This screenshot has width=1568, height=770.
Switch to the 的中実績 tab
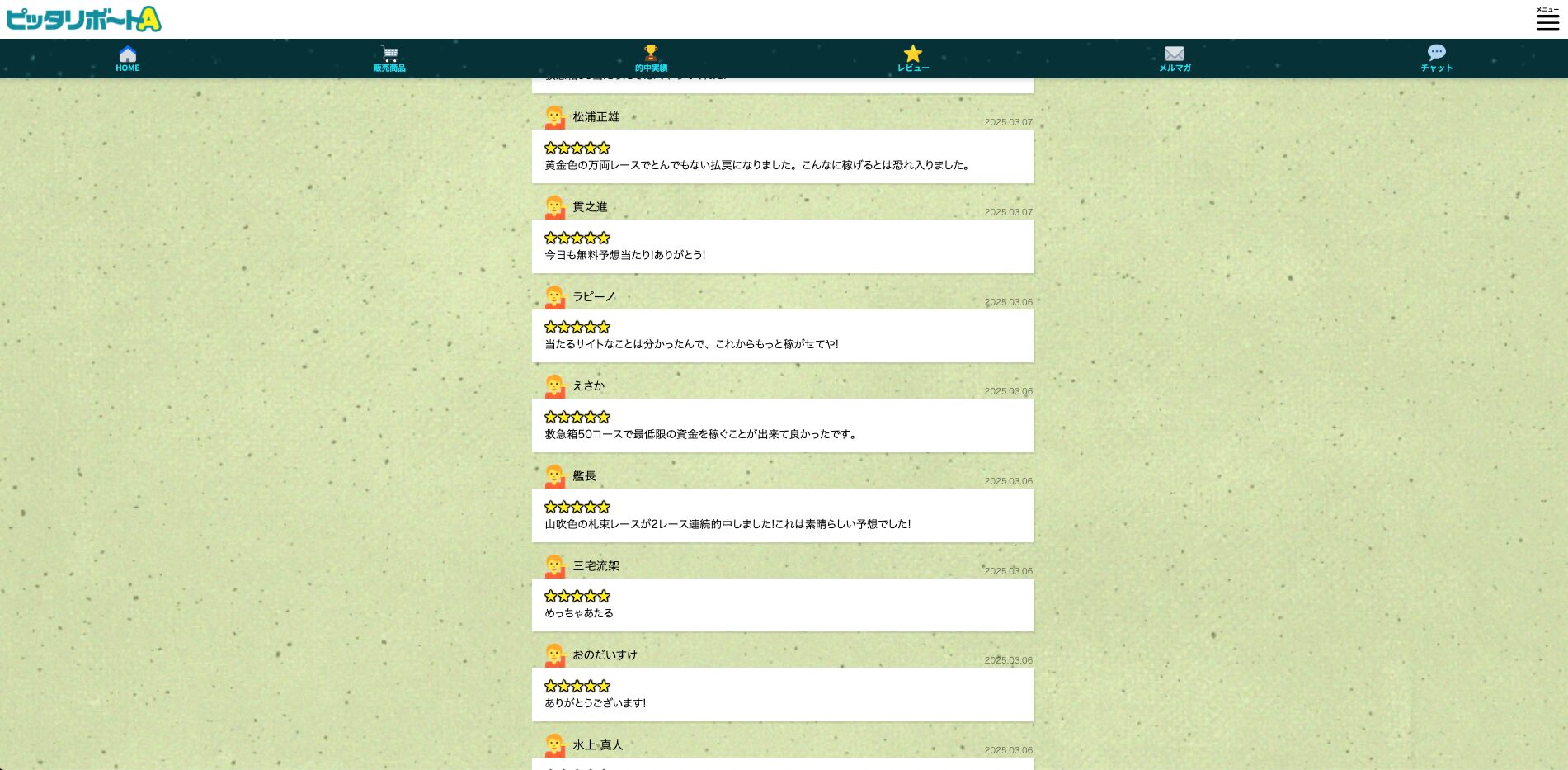pyautogui.click(x=651, y=59)
